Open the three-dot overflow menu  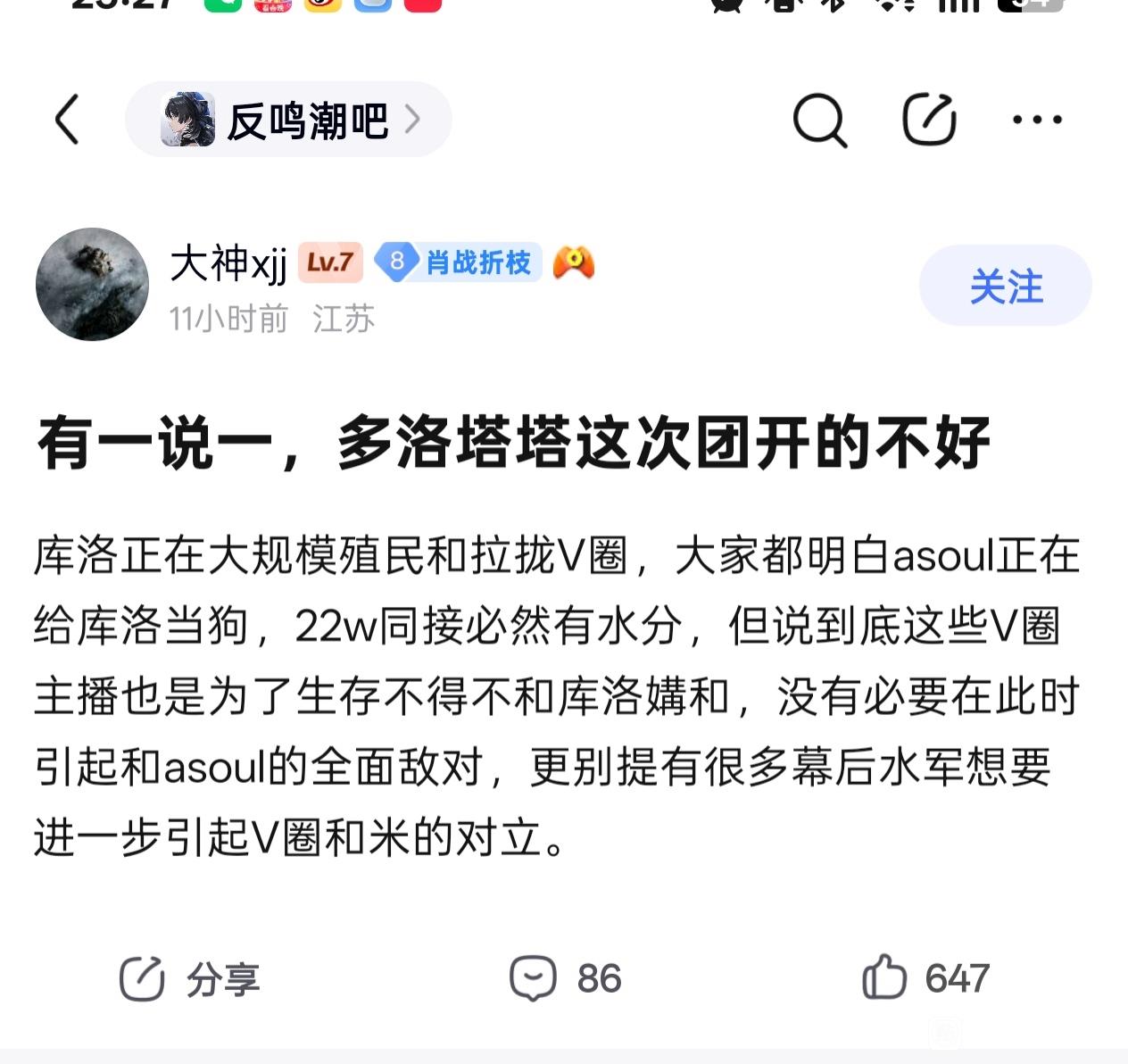pyautogui.click(x=1037, y=120)
